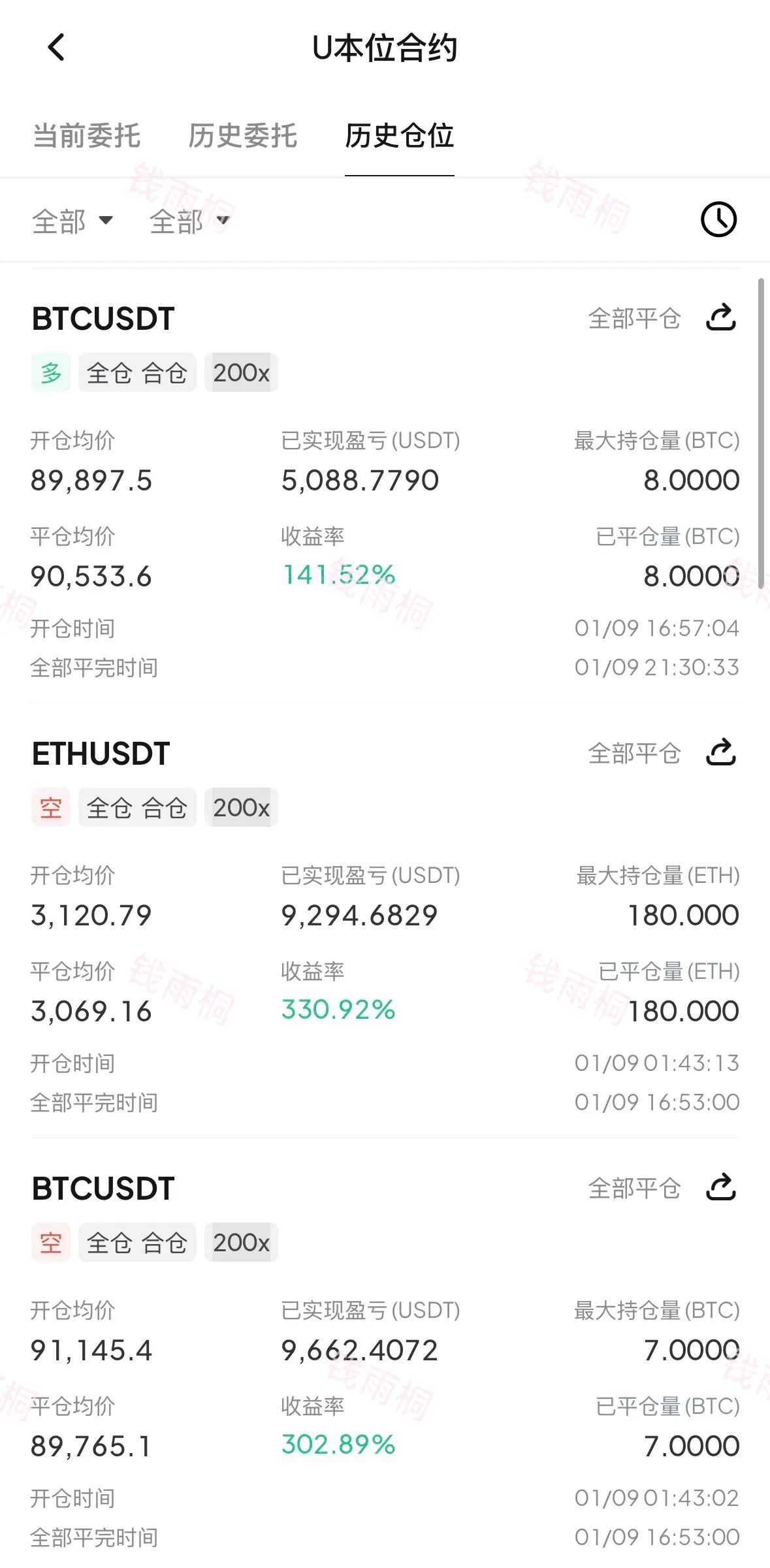Open the first 全部 filter dropdown

click(72, 221)
